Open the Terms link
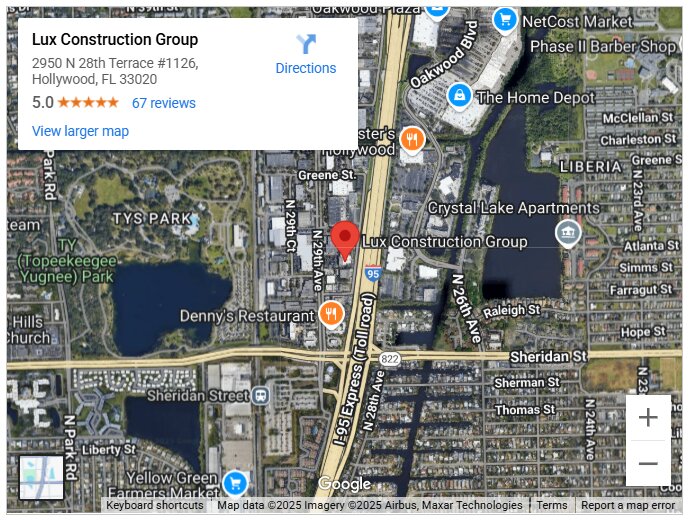The height and width of the screenshot is (520, 692). point(552,506)
